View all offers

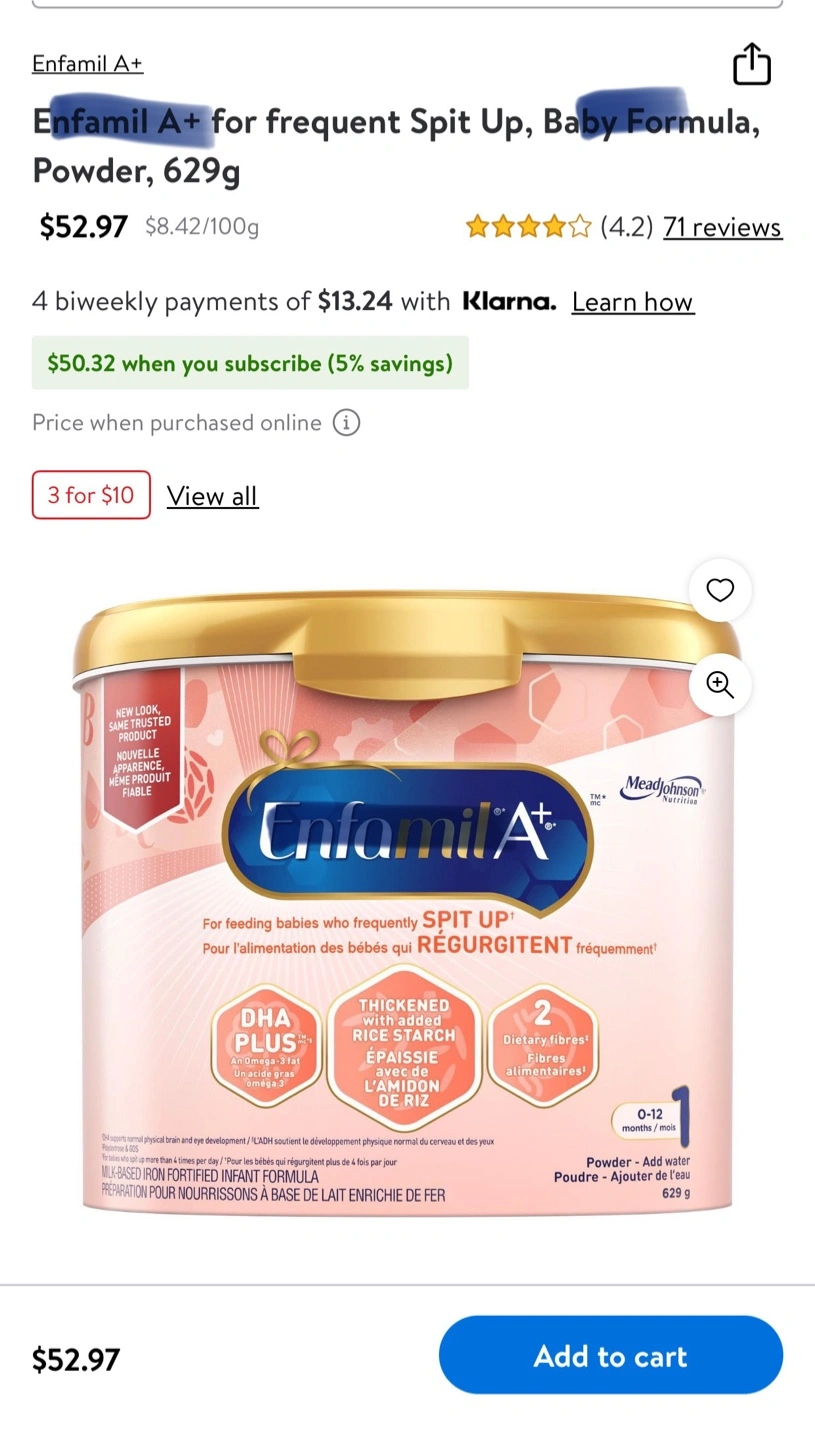(x=212, y=496)
